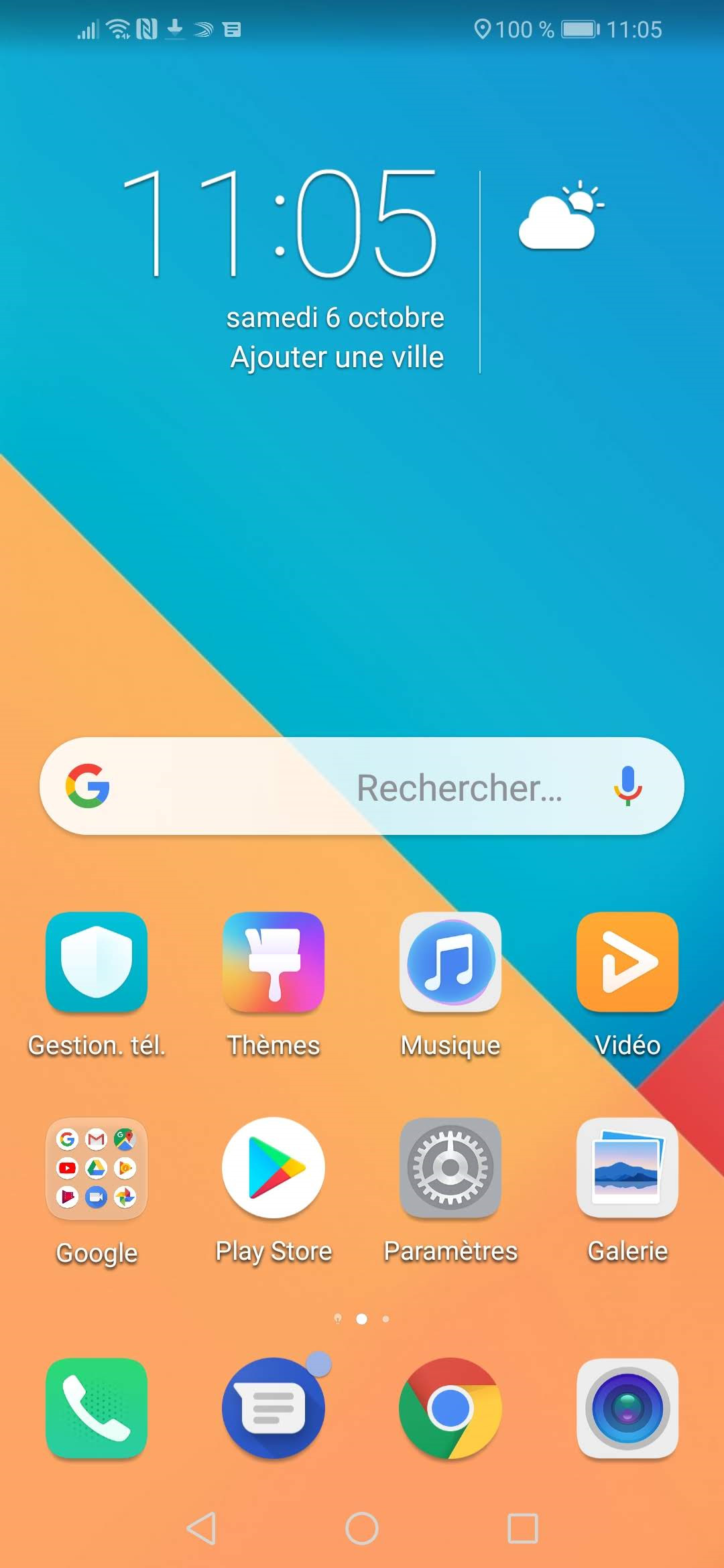Open the Gestion. tél. app
Image resolution: width=724 pixels, height=1568 pixels.
(97, 962)
